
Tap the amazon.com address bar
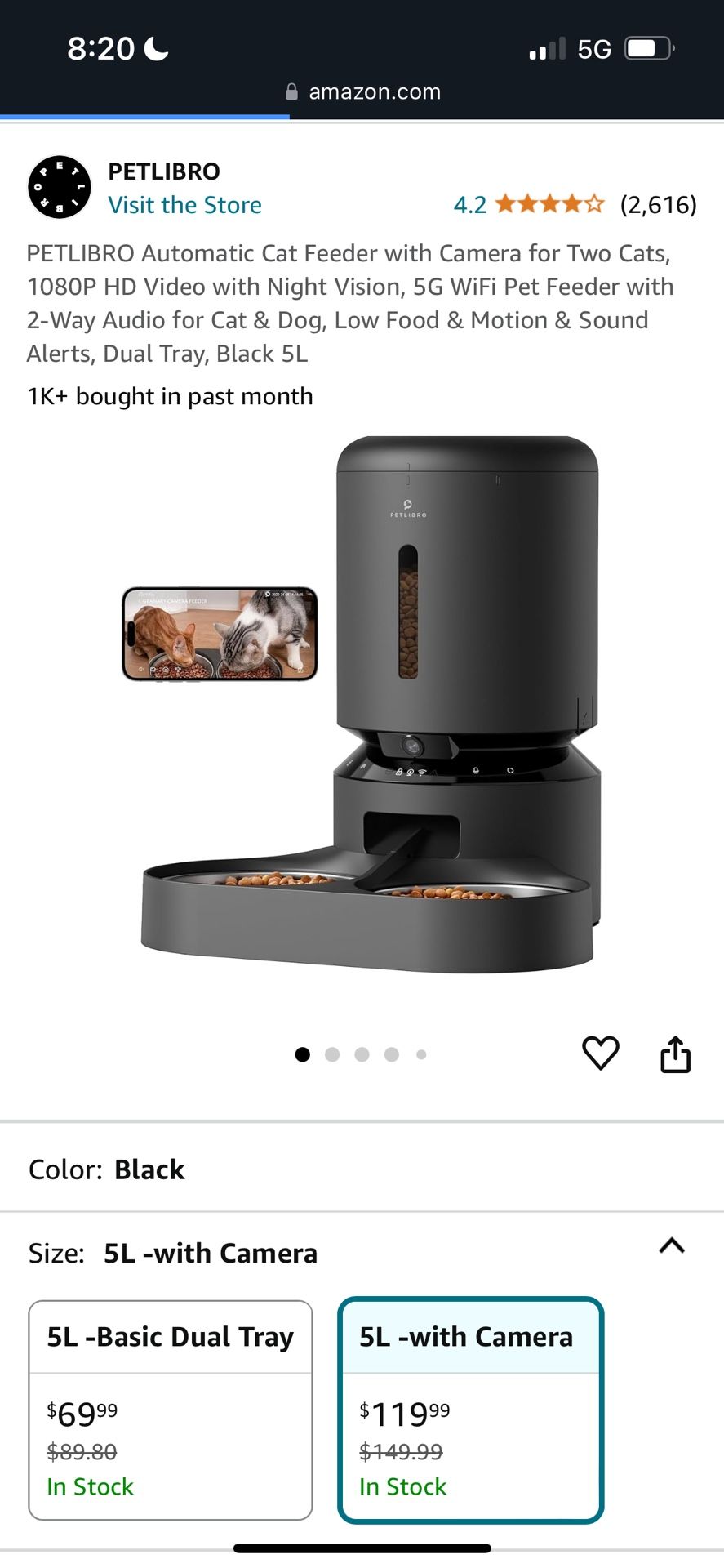tap(363, 91)
